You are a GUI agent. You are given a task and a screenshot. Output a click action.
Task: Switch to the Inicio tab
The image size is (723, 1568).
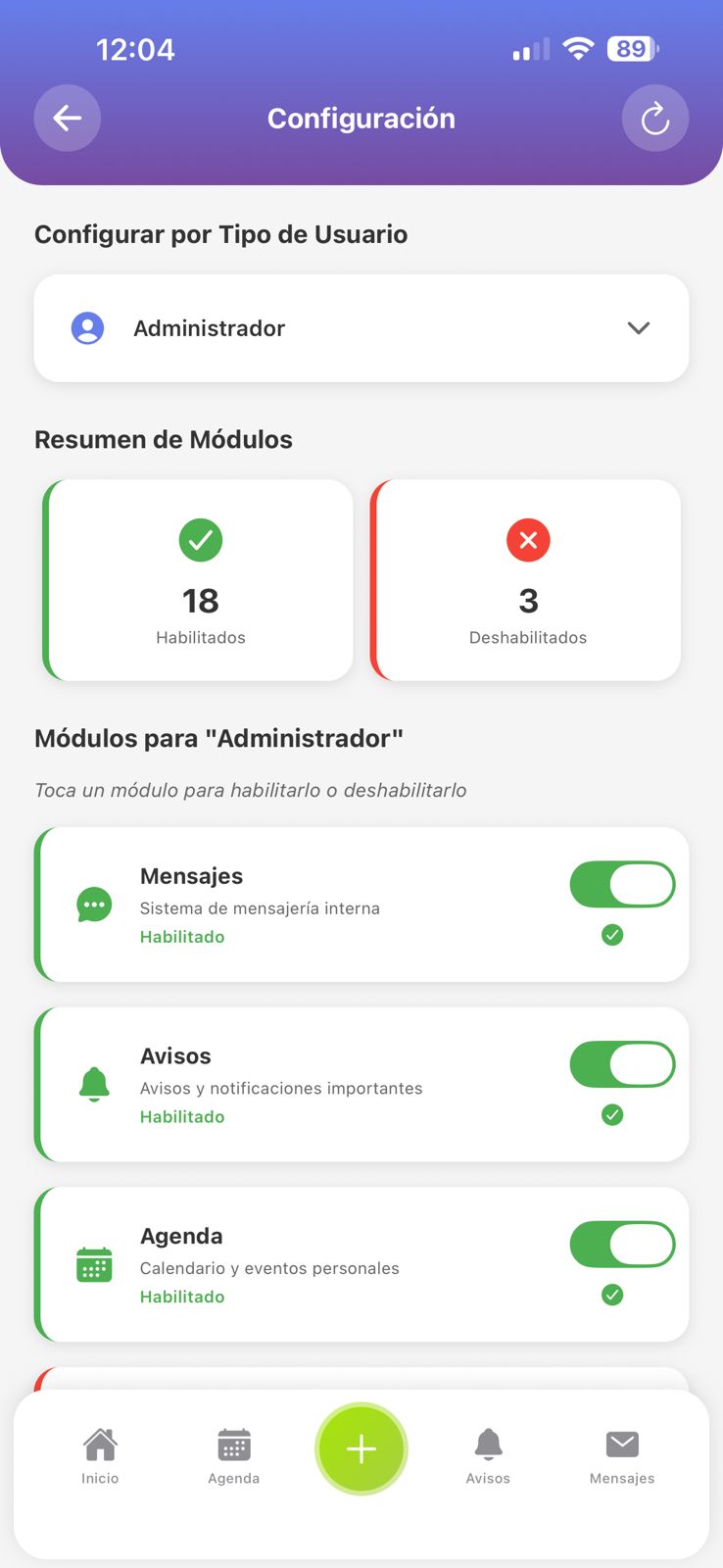click(x=100, y=1455)
